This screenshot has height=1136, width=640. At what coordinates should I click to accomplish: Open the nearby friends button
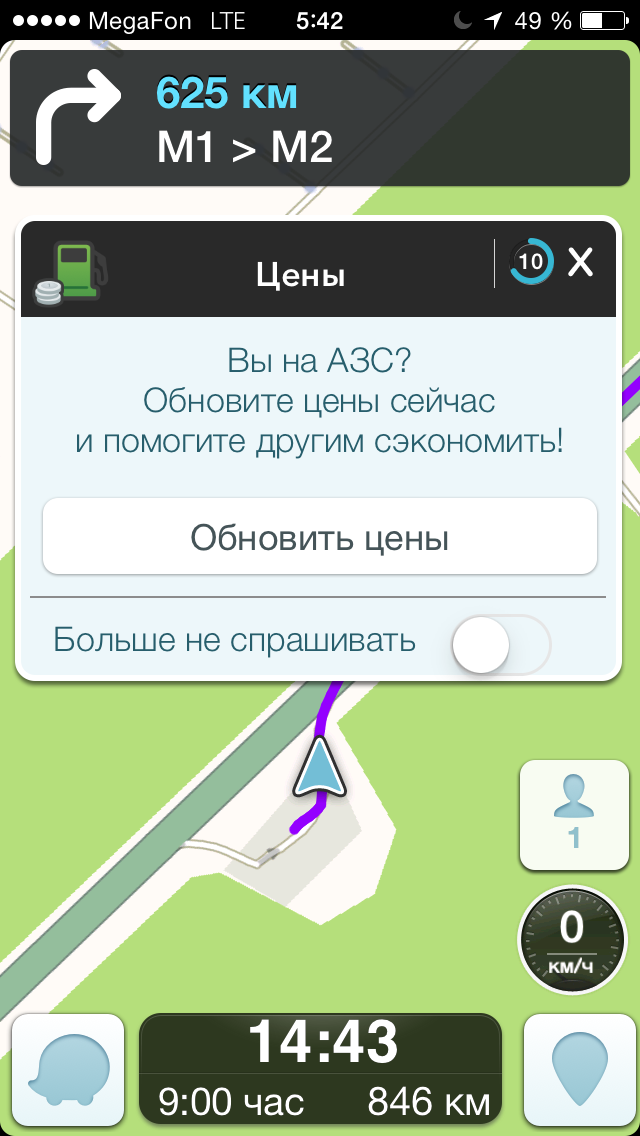pos(574,815)
